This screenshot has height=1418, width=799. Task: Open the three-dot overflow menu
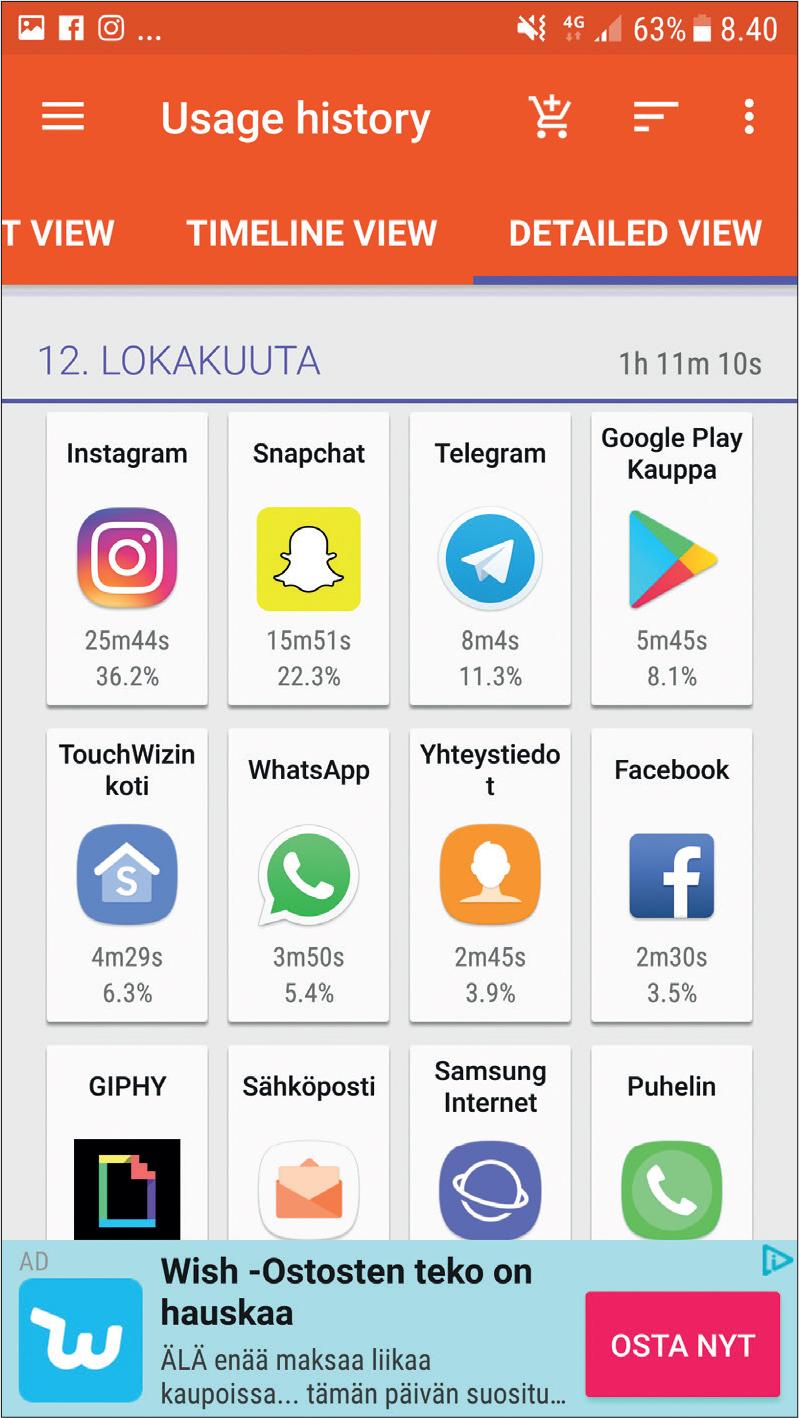[x=748, y=118]
